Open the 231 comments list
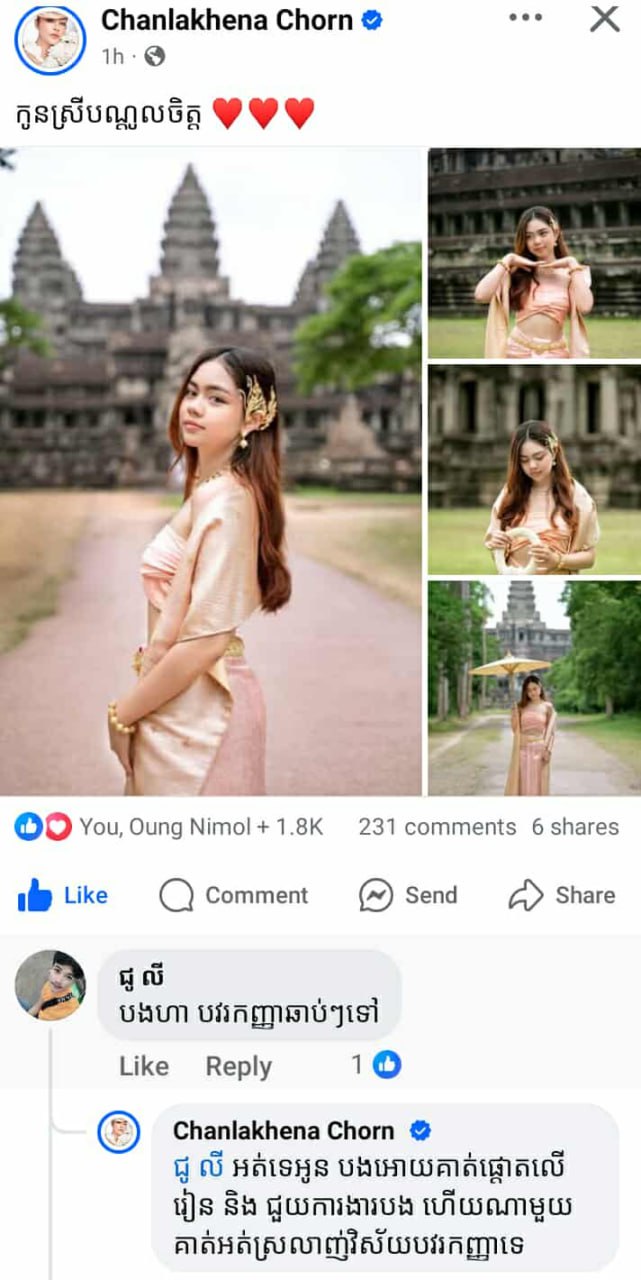The width and height of the screenshot is (641, 1280). click(437, 827)
